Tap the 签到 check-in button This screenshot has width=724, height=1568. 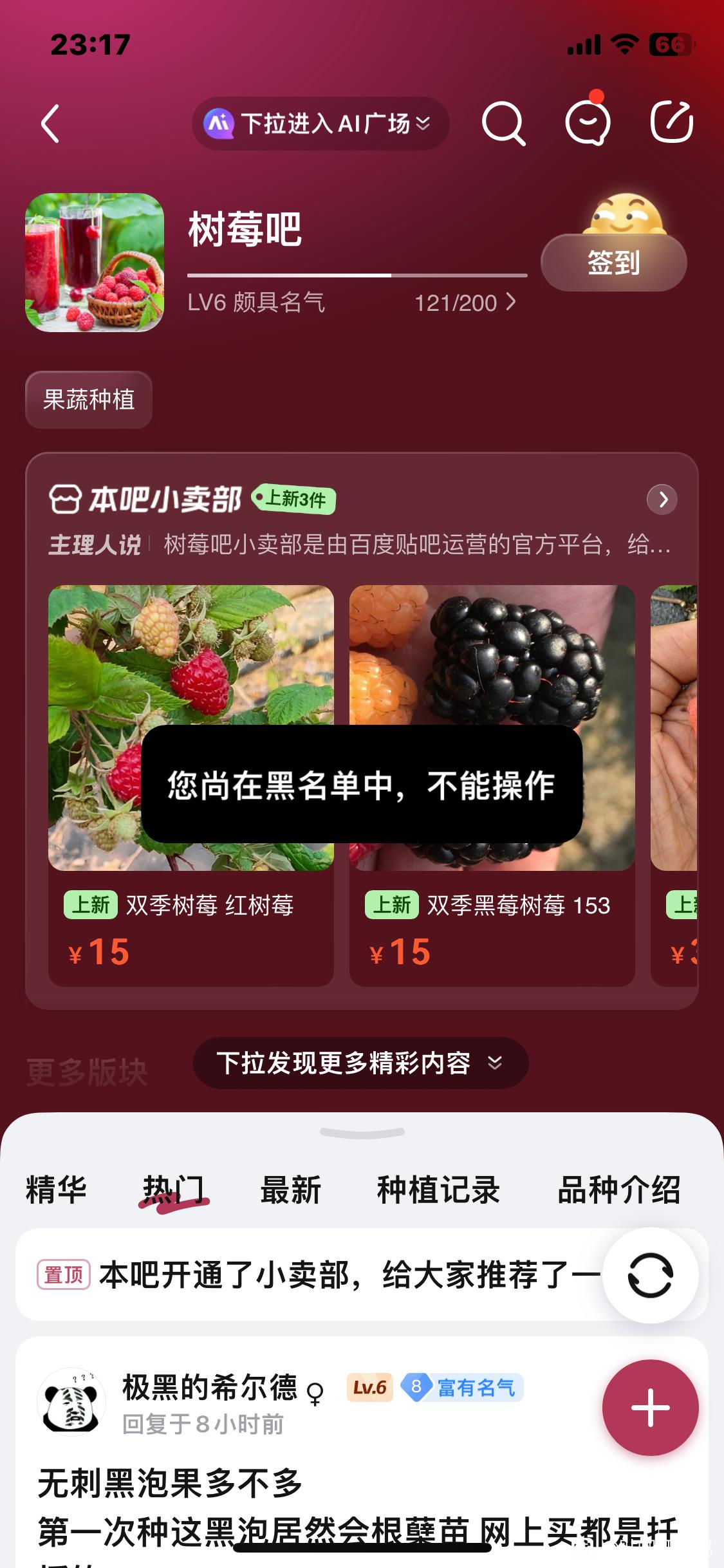(x=613, y=263)
